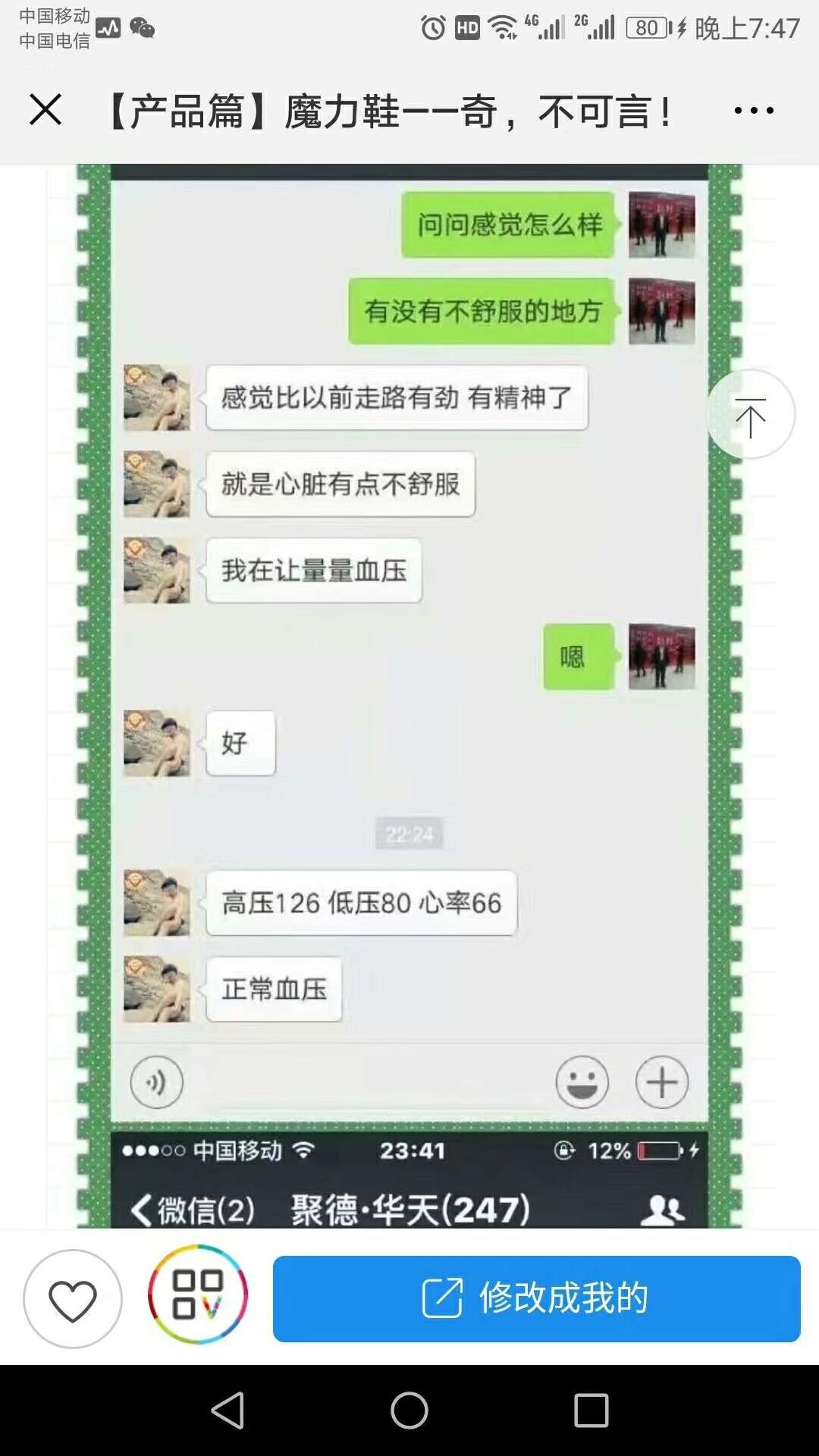Go back using the system back button
Image resolution: width=819 pixels, height=1456 pixels.
coord(227,1410)
